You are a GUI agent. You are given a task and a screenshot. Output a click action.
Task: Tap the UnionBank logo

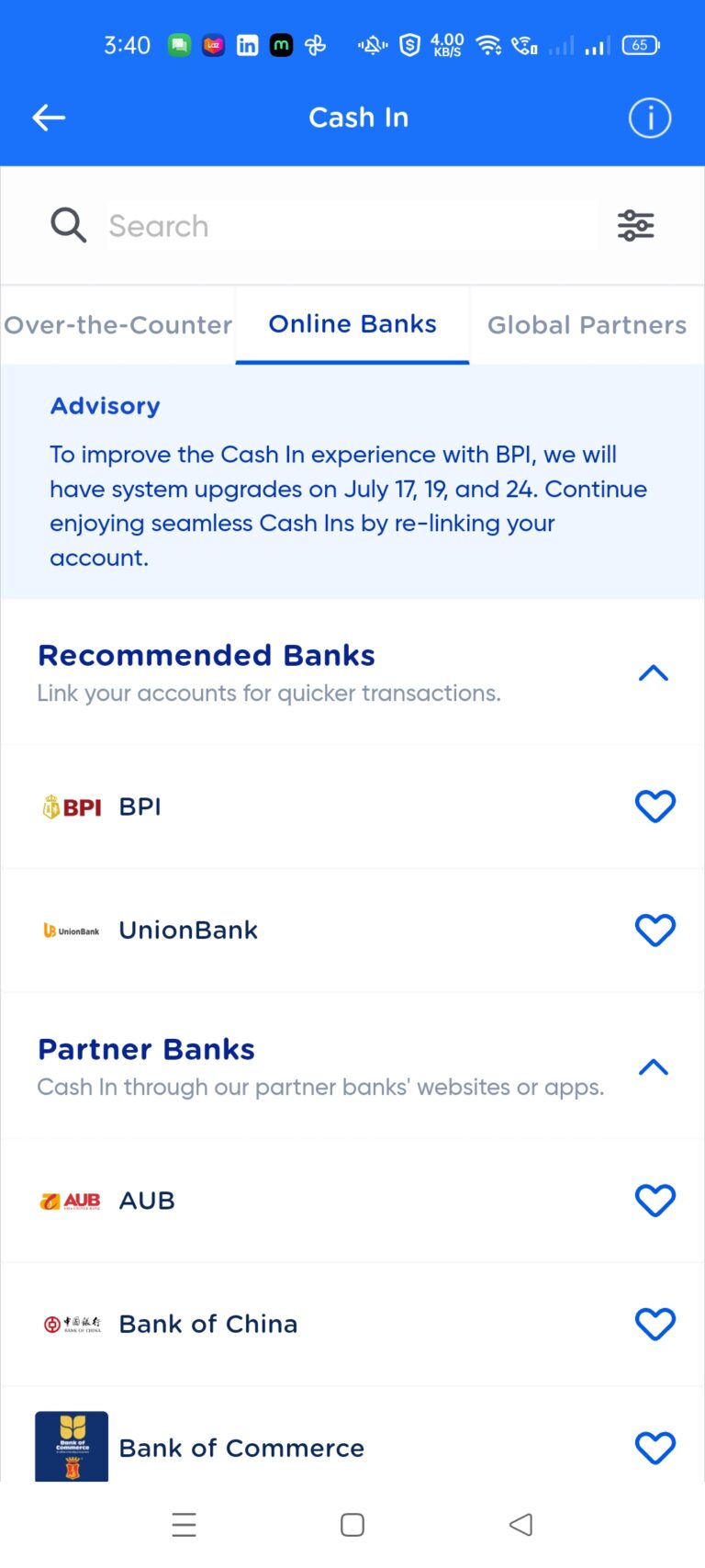(71, 929)
